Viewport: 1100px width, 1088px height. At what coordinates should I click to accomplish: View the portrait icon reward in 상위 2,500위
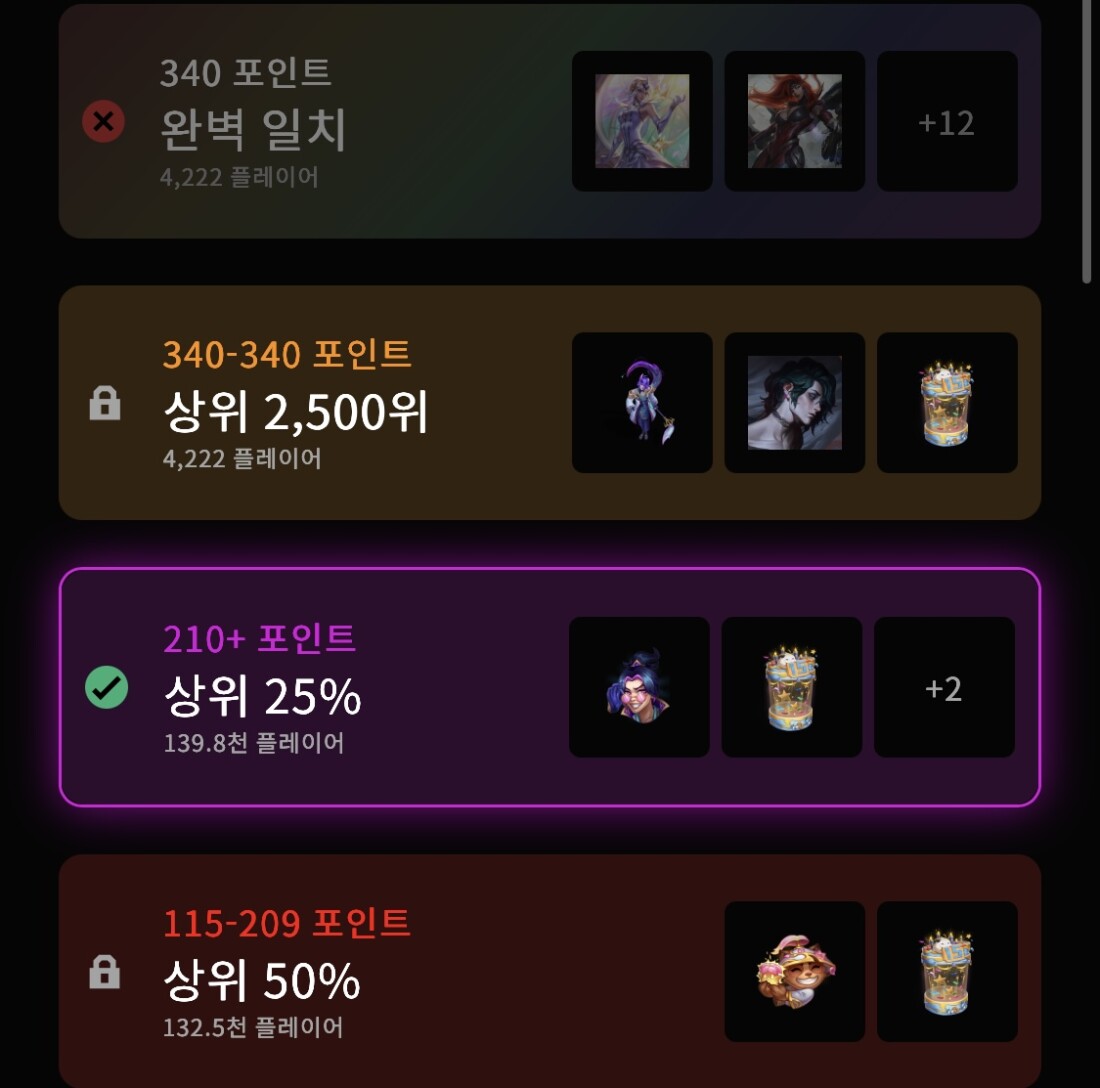[794, 403]
